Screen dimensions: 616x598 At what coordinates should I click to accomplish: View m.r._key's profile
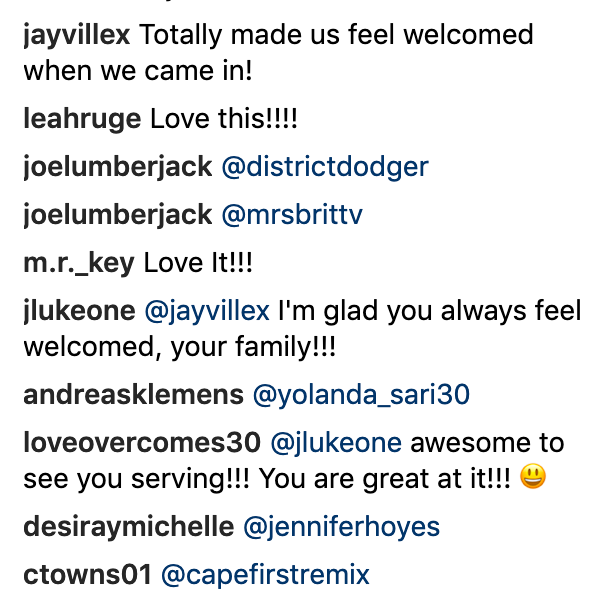(x=79, y=263)
